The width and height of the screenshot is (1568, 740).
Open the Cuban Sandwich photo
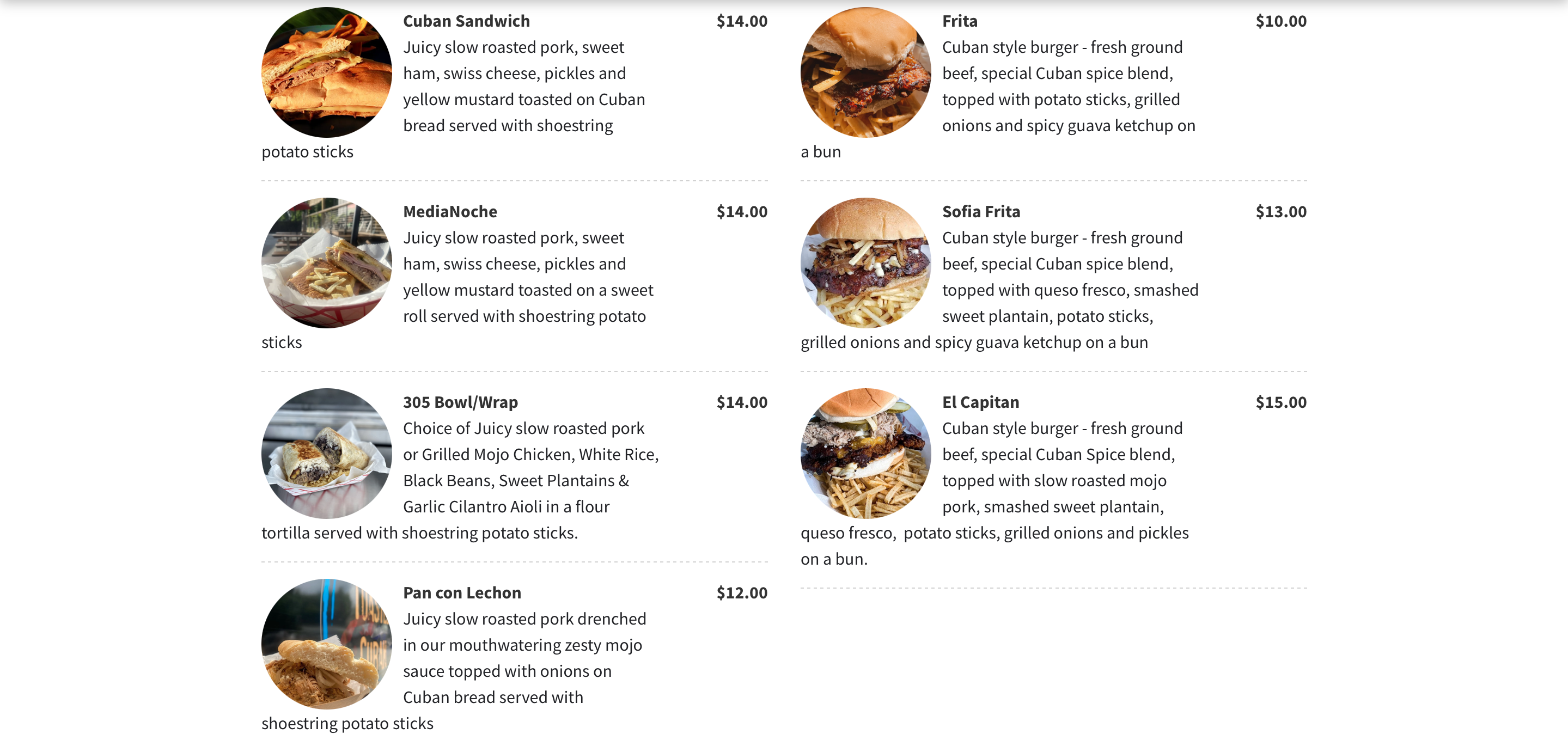(326, 72)
